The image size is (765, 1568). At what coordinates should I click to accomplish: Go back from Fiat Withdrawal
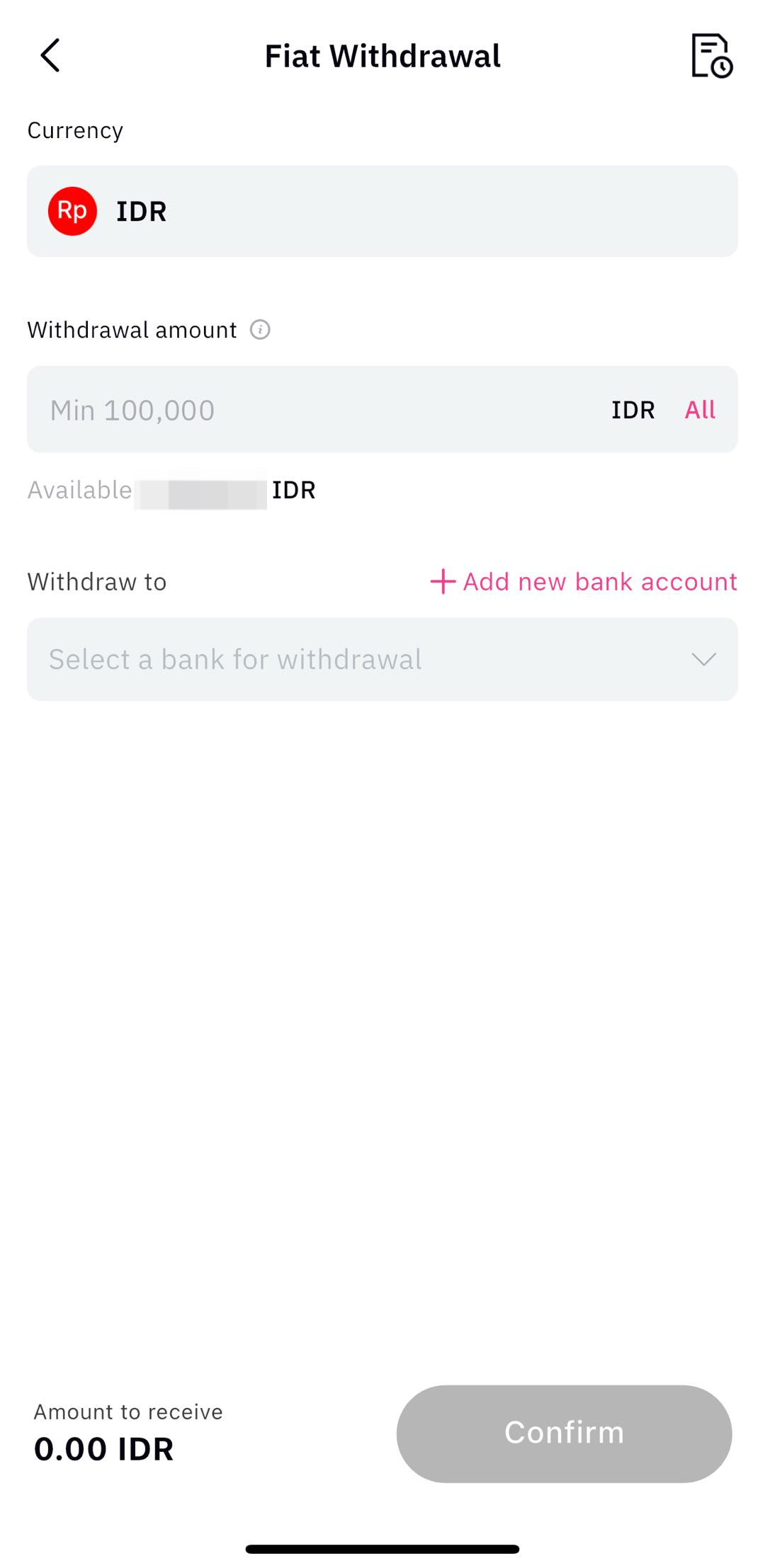coord(50,55)
